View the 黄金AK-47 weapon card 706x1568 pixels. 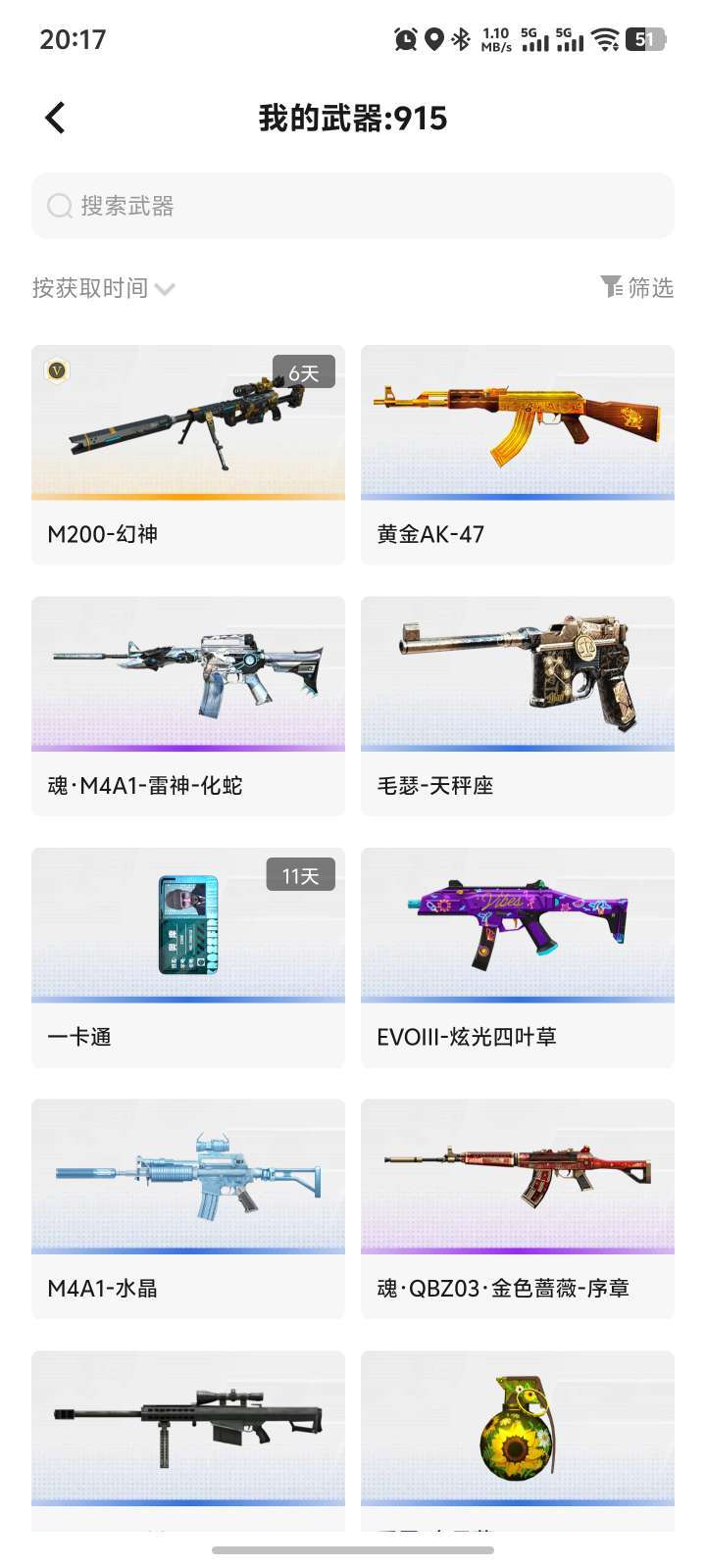[x=518, y=454]
